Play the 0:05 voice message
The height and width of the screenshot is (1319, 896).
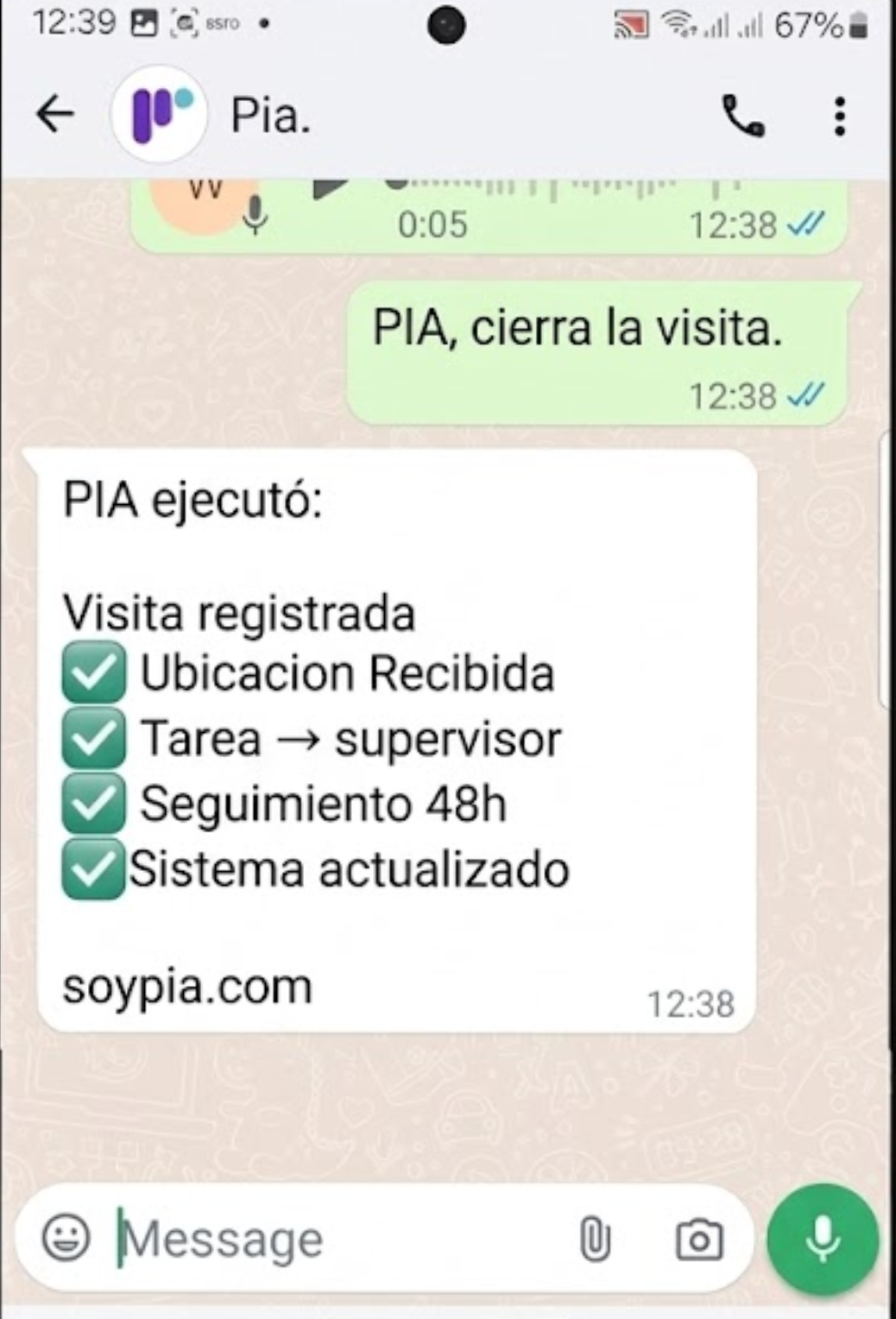coord(329,187)
